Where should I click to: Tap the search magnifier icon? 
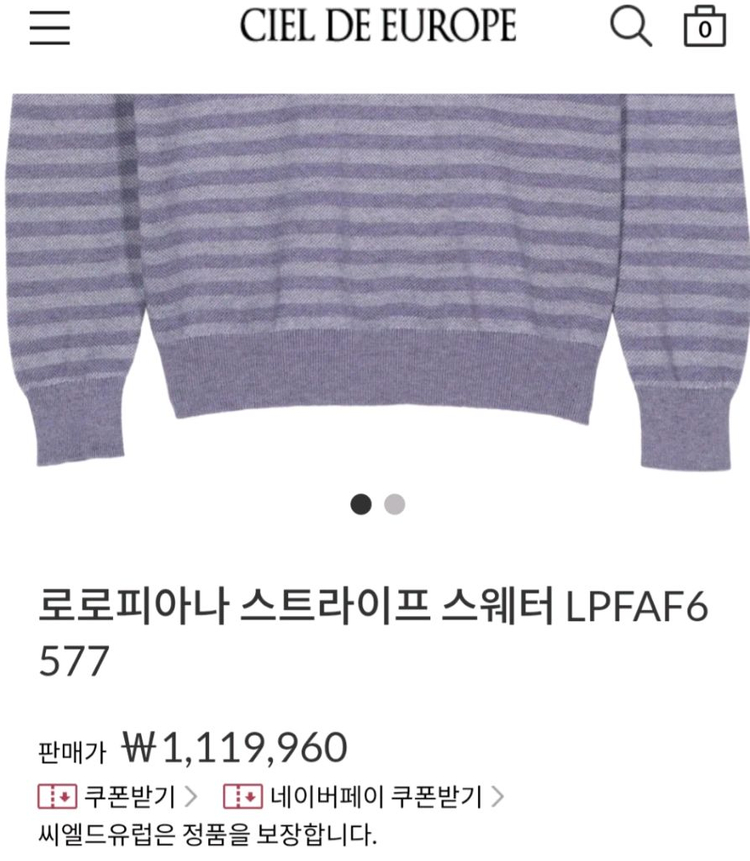coord(630,29)
